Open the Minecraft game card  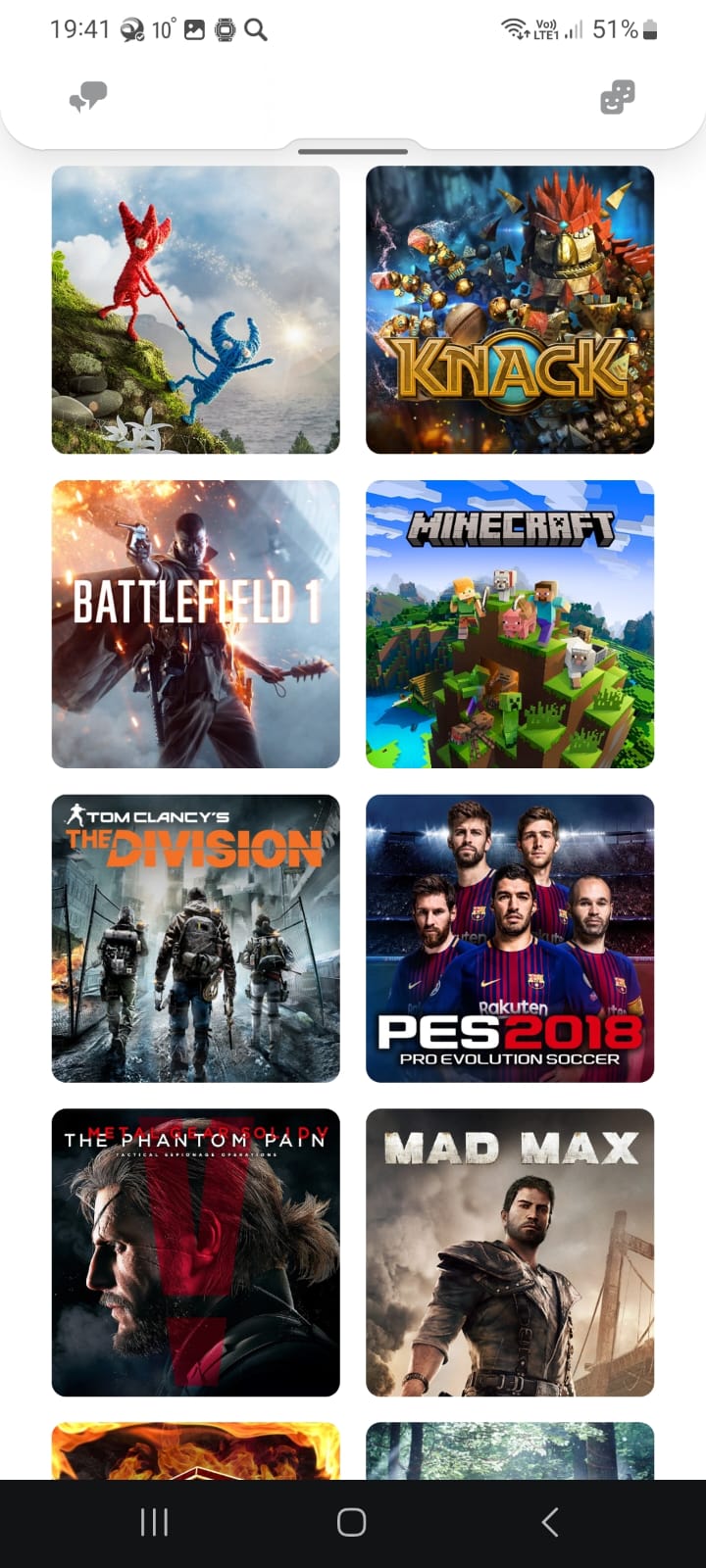pyautogui.click(x=510, y=624)
